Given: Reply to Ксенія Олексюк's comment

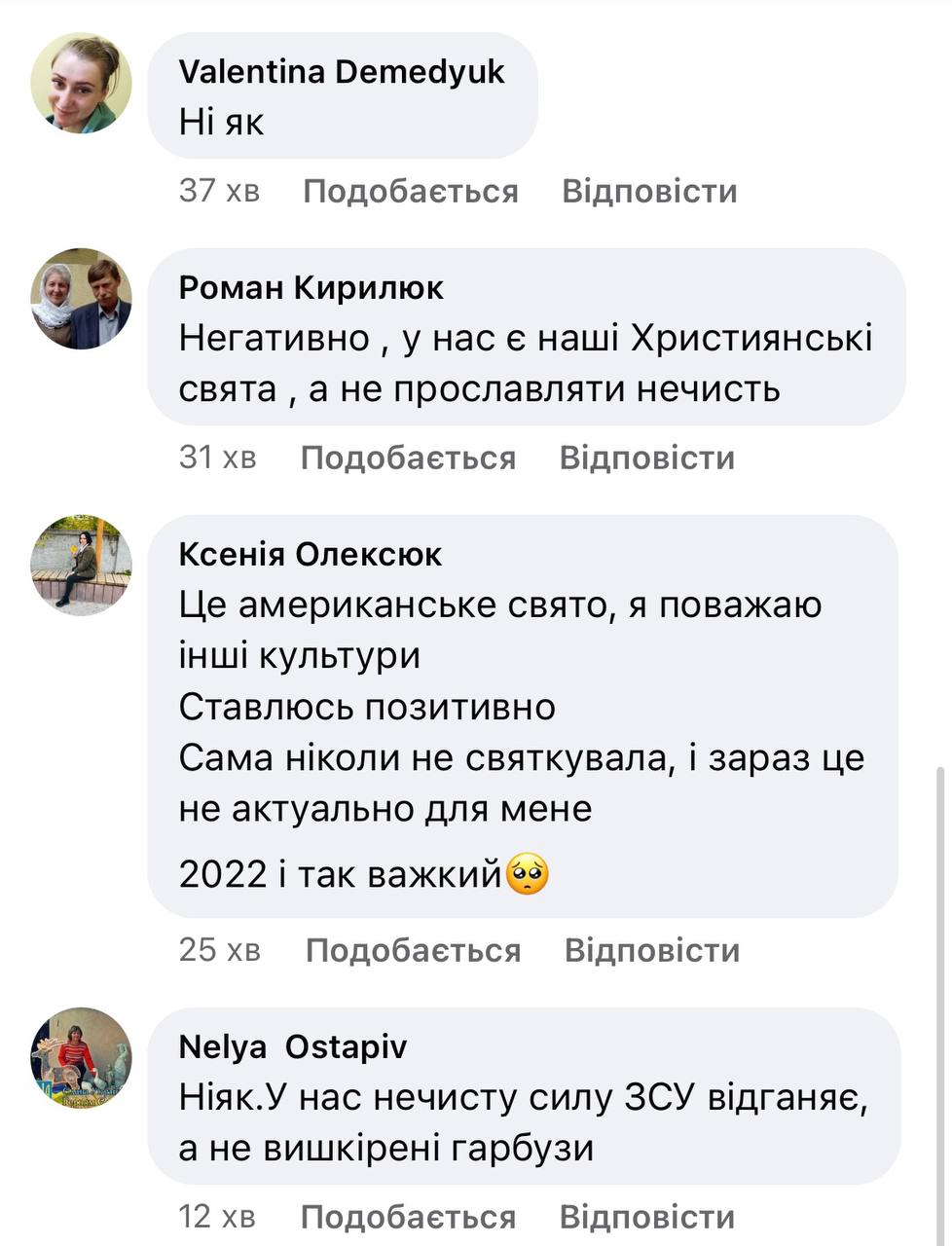Looking at the screenshot, I should [x=652, y=950].
